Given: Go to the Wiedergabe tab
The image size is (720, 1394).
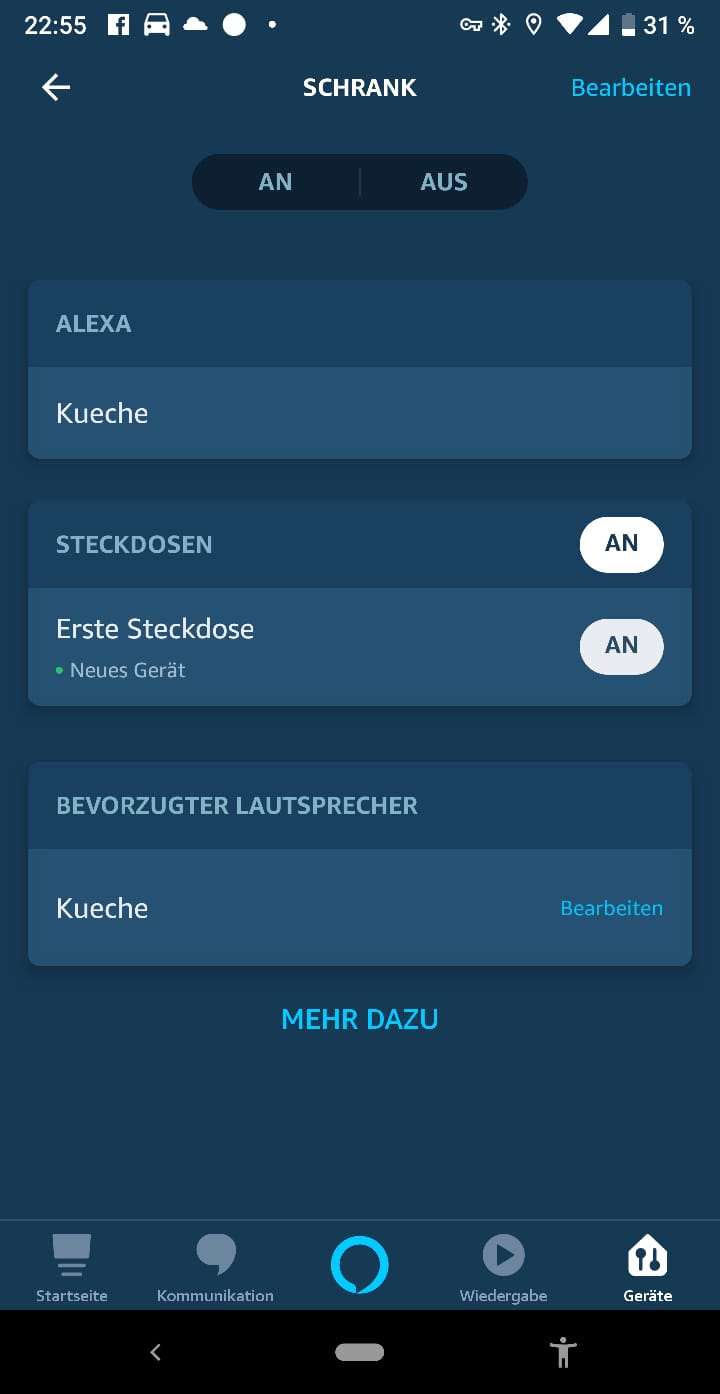Looking at the screenshot, I should pyautogui.click(x=503, y=1267).
